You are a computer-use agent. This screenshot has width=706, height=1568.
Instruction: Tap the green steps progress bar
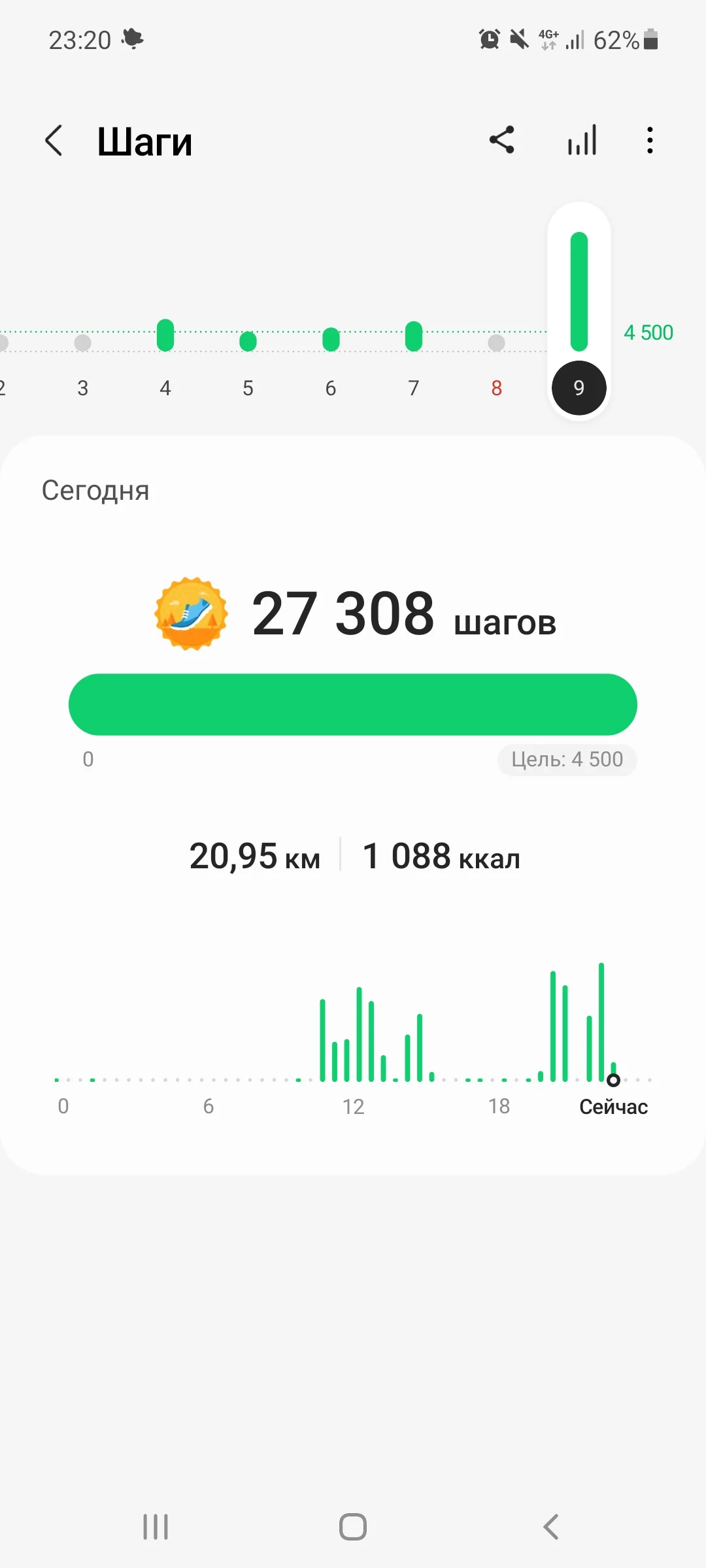pos(353,704)
